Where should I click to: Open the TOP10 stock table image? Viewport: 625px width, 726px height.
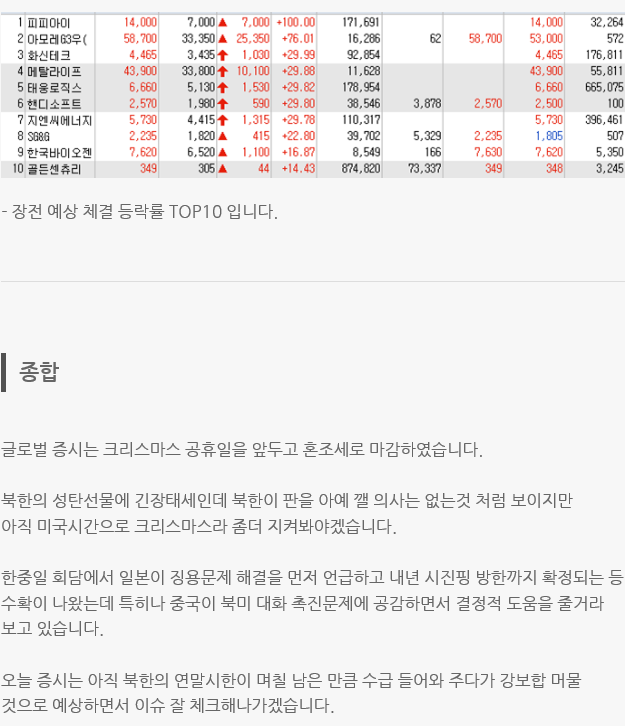(312, 95)
